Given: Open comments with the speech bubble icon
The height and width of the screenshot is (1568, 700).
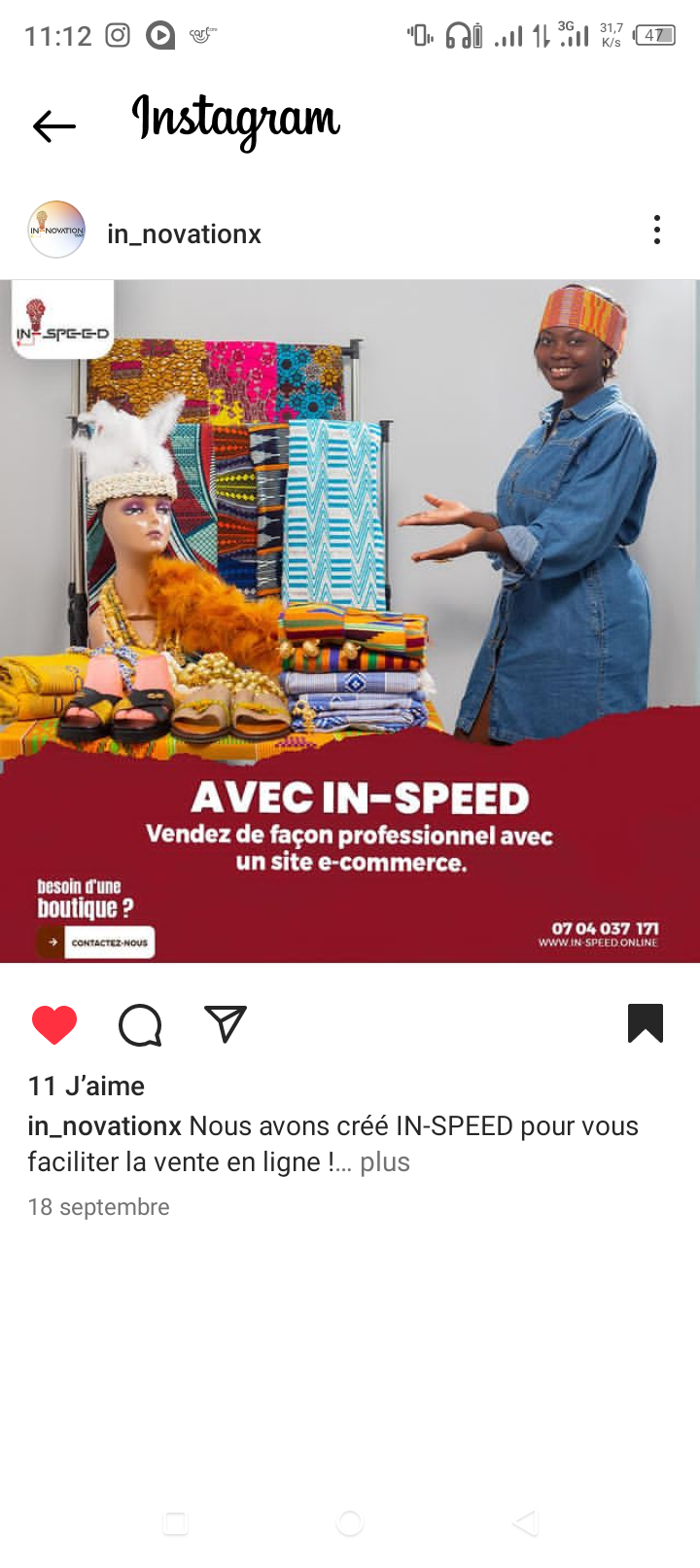Looking at the screenshot, I should pyautogui.click(x=140, y=1024).
